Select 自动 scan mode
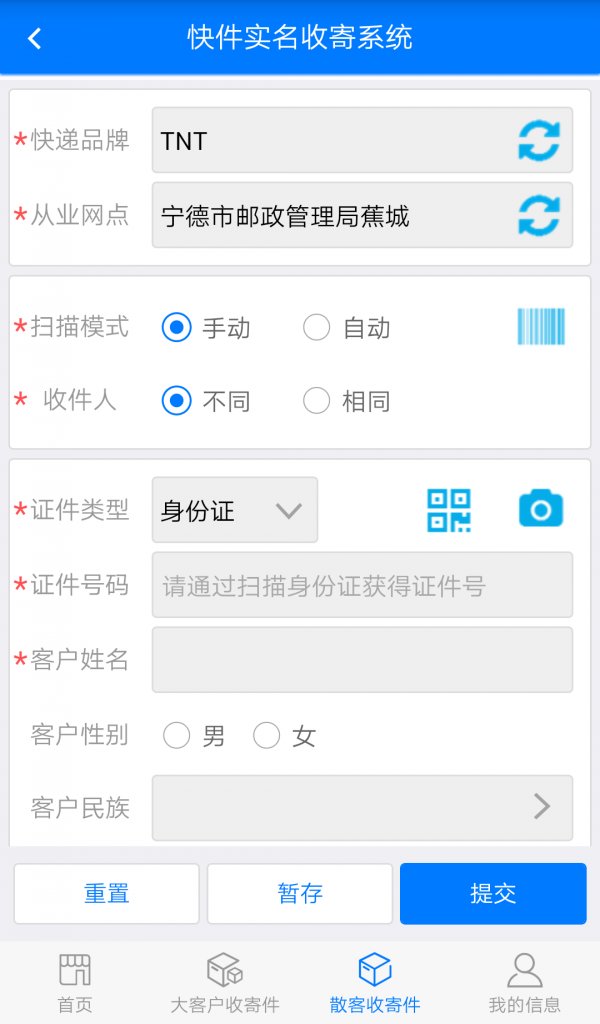 [317, 327]
